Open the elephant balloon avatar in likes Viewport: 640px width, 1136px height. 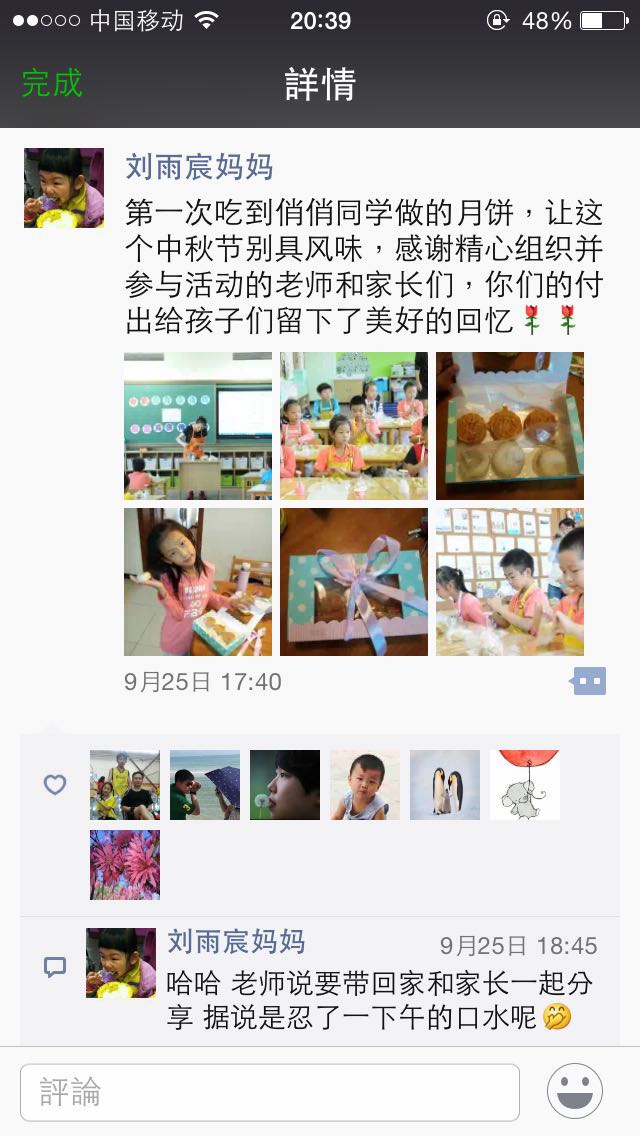(x=525, y=785)
